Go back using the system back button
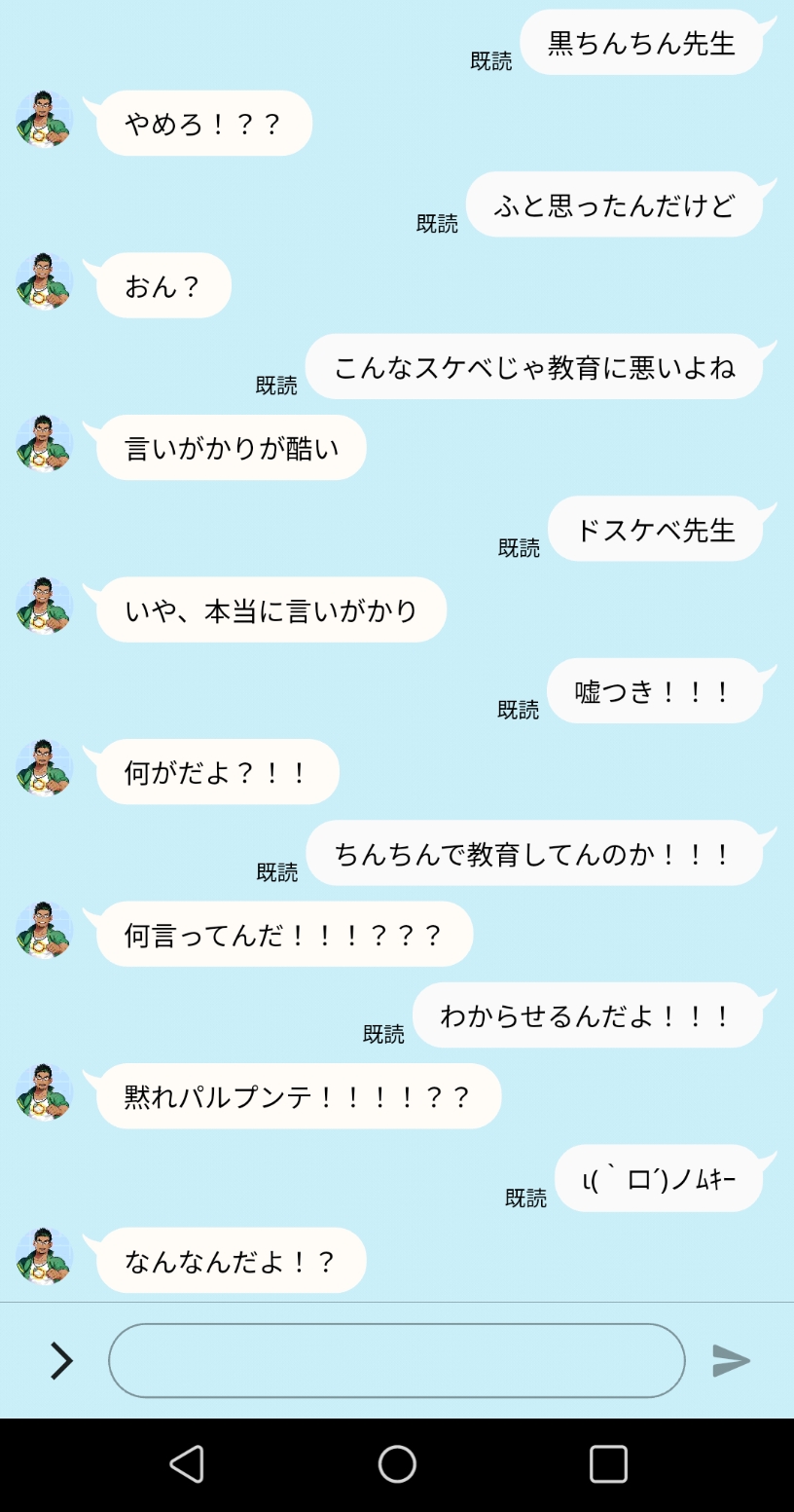This screenshot has width=794, height=1512. [187, 1463]
